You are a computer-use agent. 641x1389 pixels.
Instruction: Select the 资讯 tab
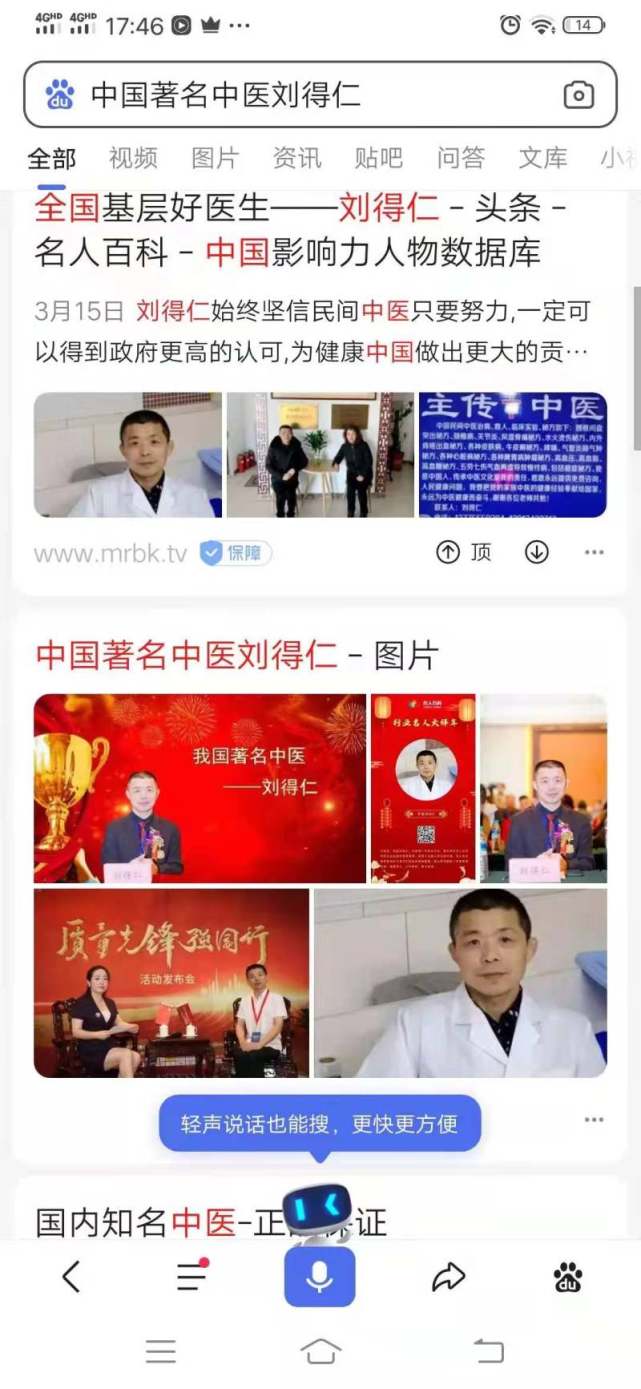297,158
